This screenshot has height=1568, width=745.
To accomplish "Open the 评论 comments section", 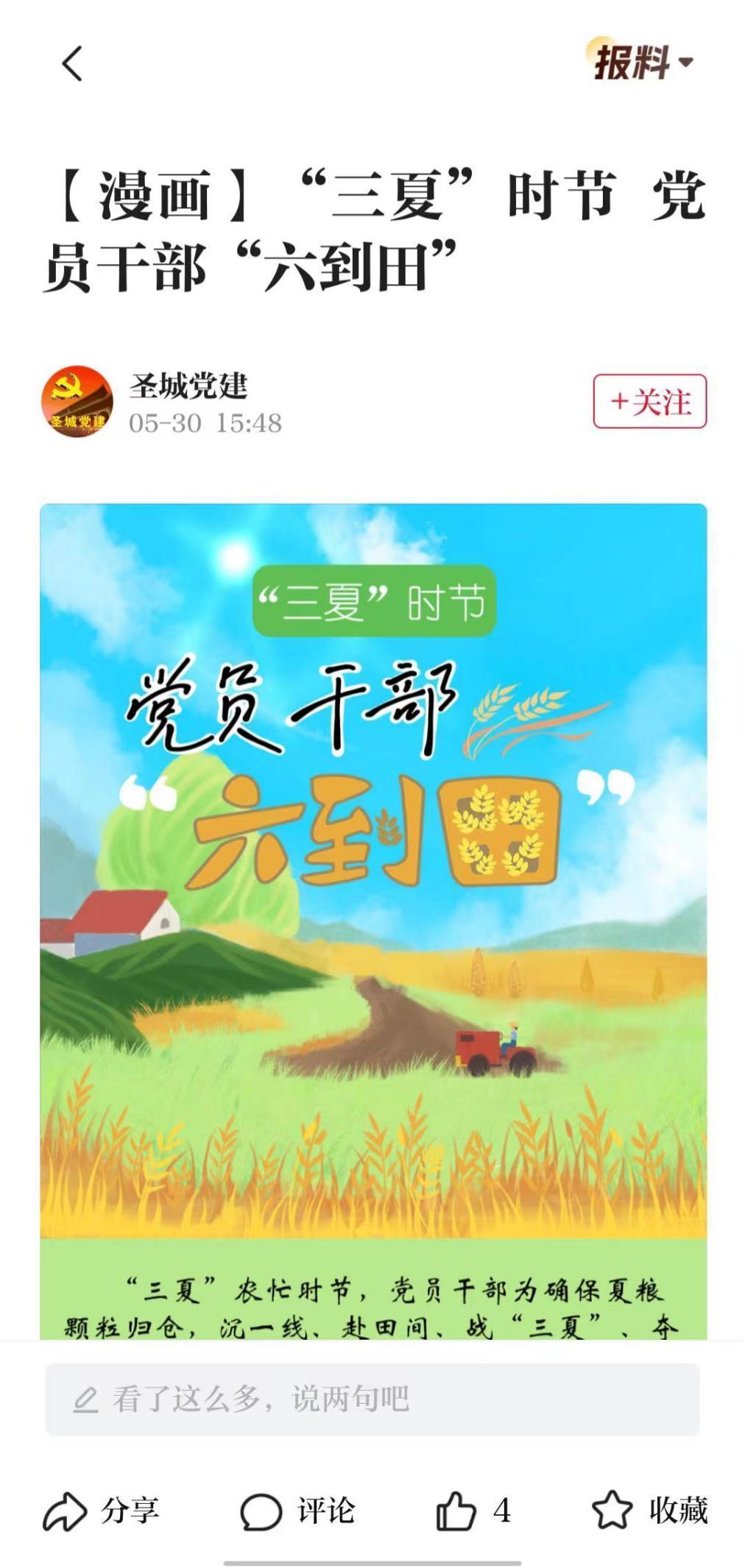I will click(x=297, y=1511).
